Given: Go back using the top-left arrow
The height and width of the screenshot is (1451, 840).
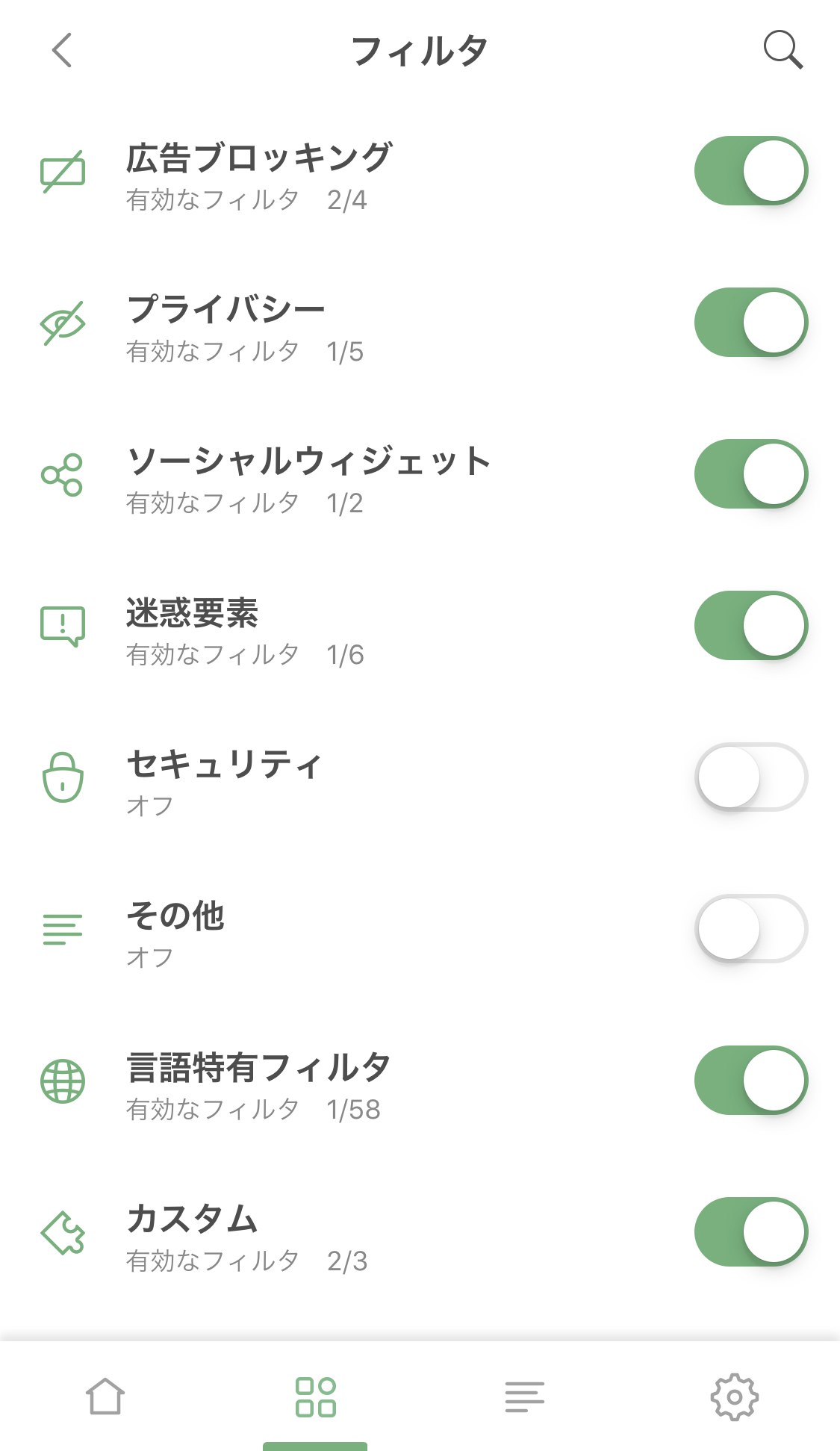Looking at the screenshot, I should tap(62, 50).
